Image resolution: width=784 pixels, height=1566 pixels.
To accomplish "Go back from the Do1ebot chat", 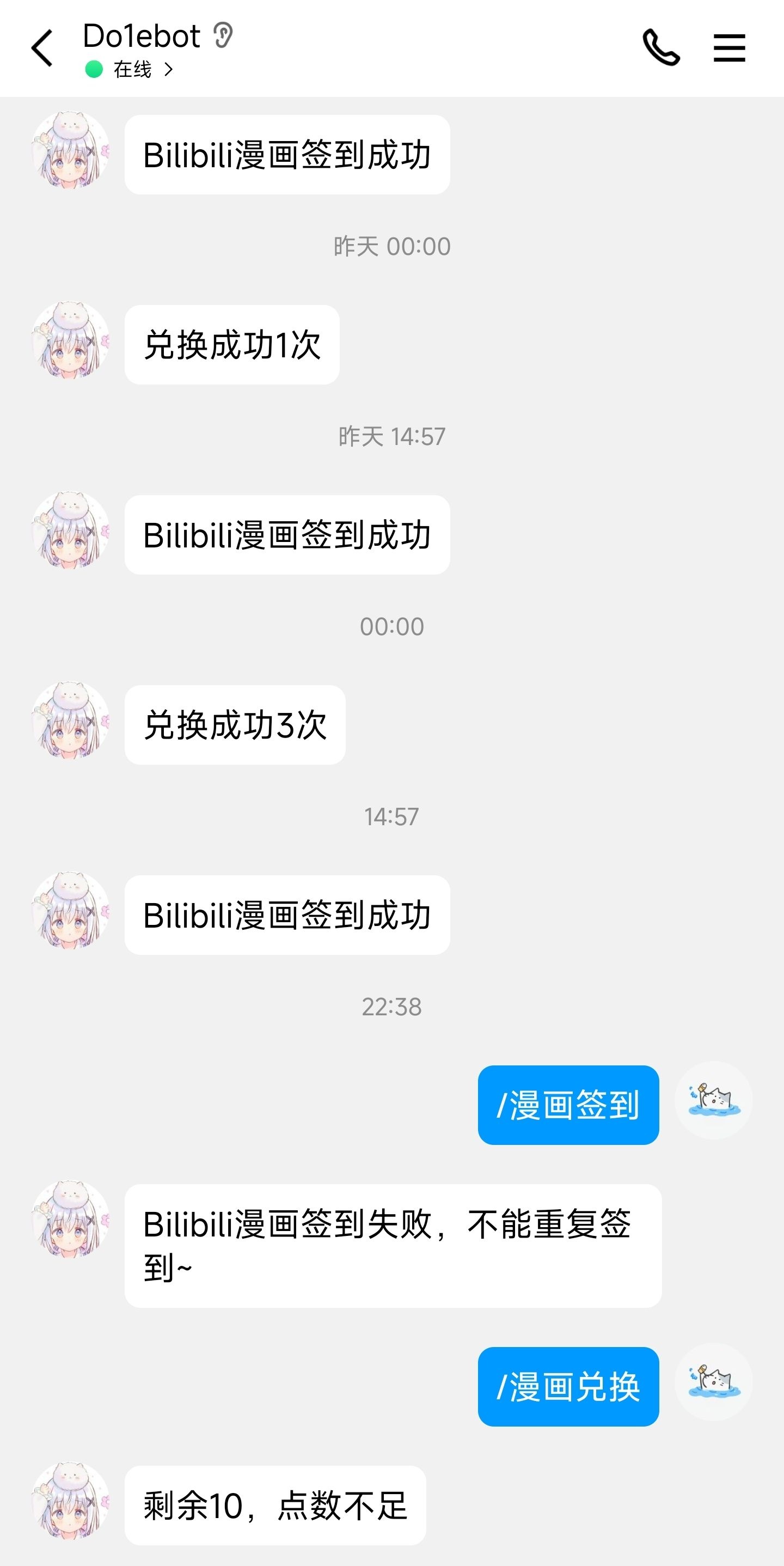I will point(42,48).
